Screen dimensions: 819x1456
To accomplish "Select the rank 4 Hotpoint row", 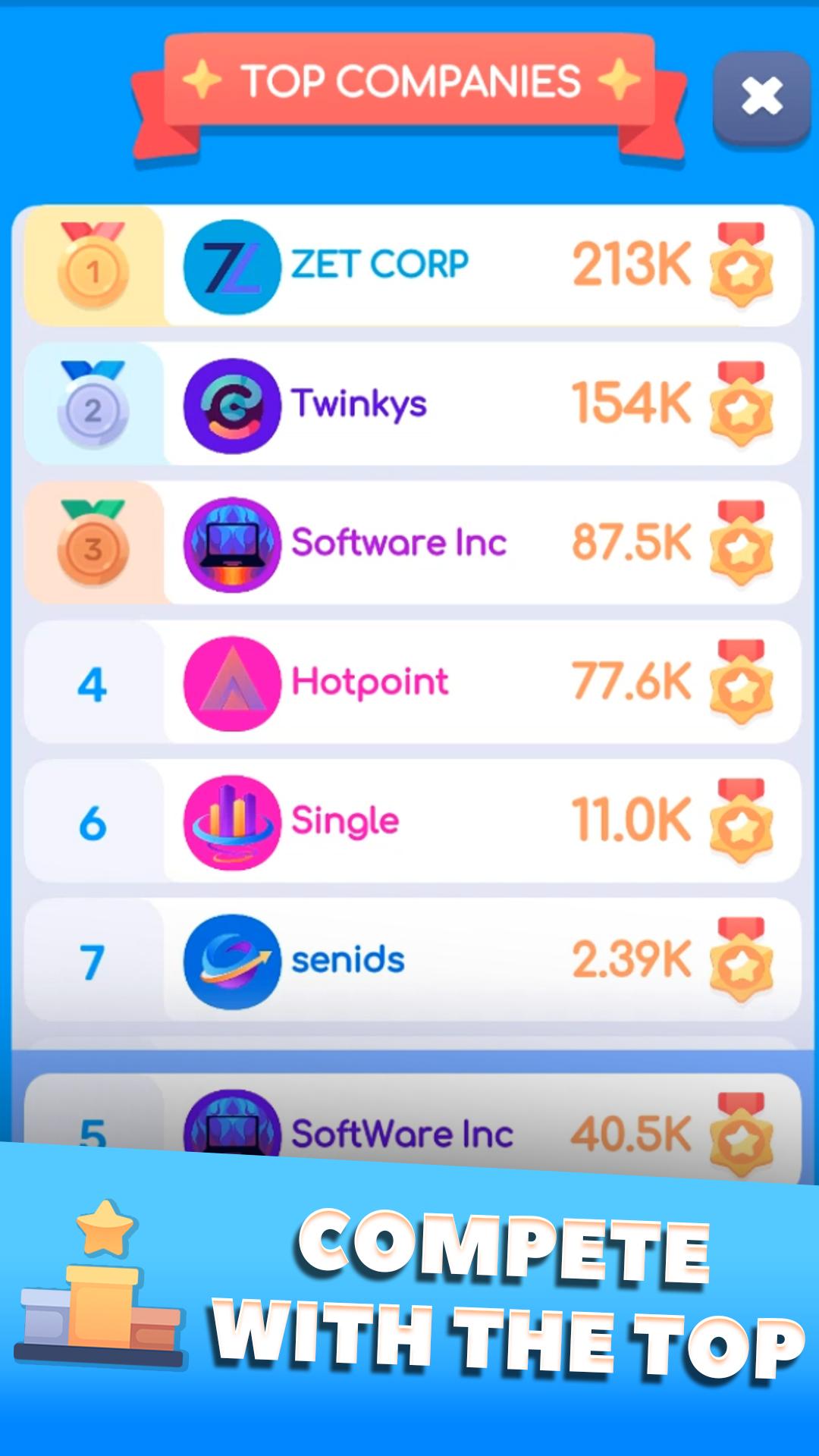I will click(x=409, y=681).
